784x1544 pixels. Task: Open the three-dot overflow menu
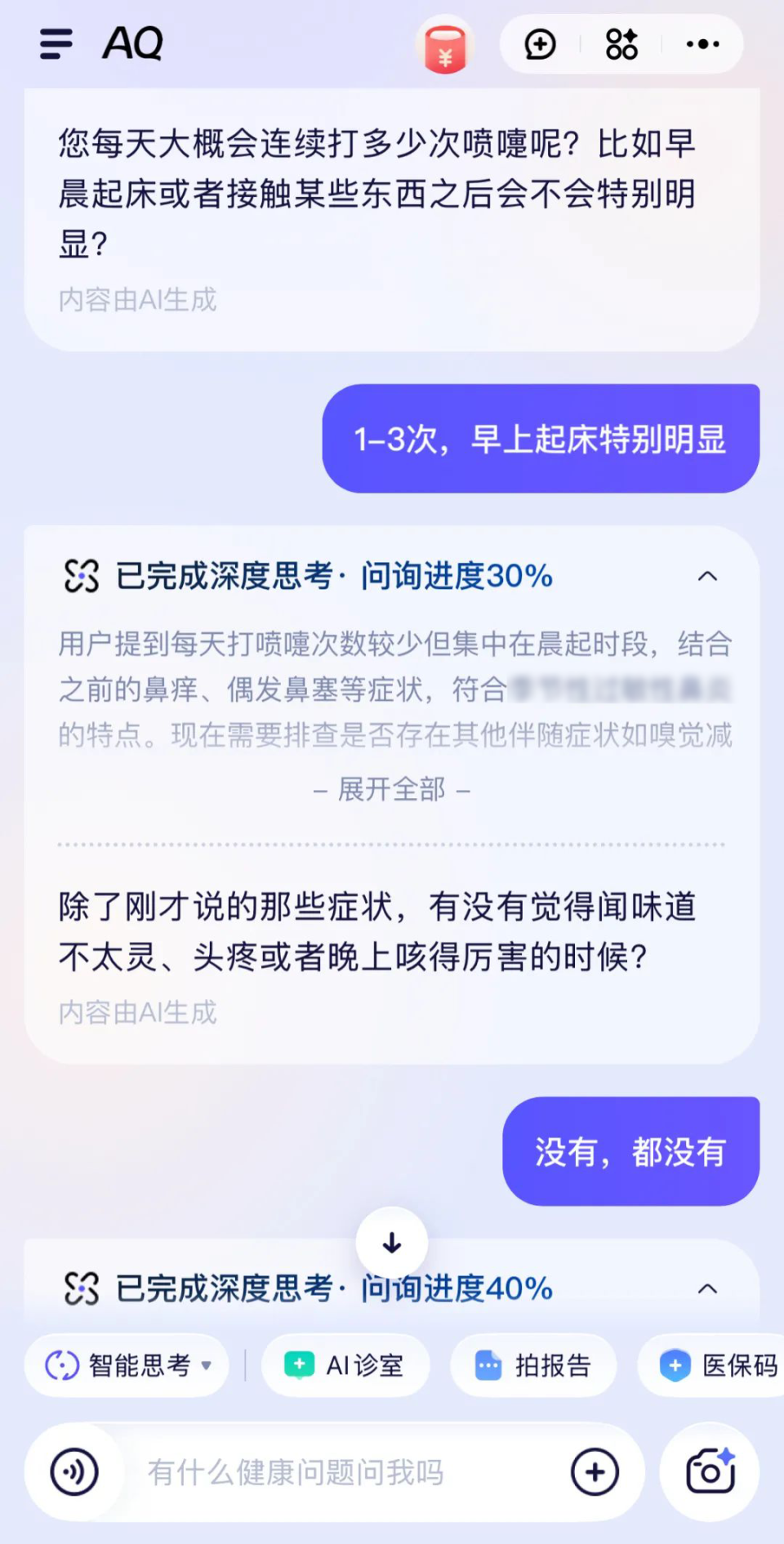click(x=702, y=44)
